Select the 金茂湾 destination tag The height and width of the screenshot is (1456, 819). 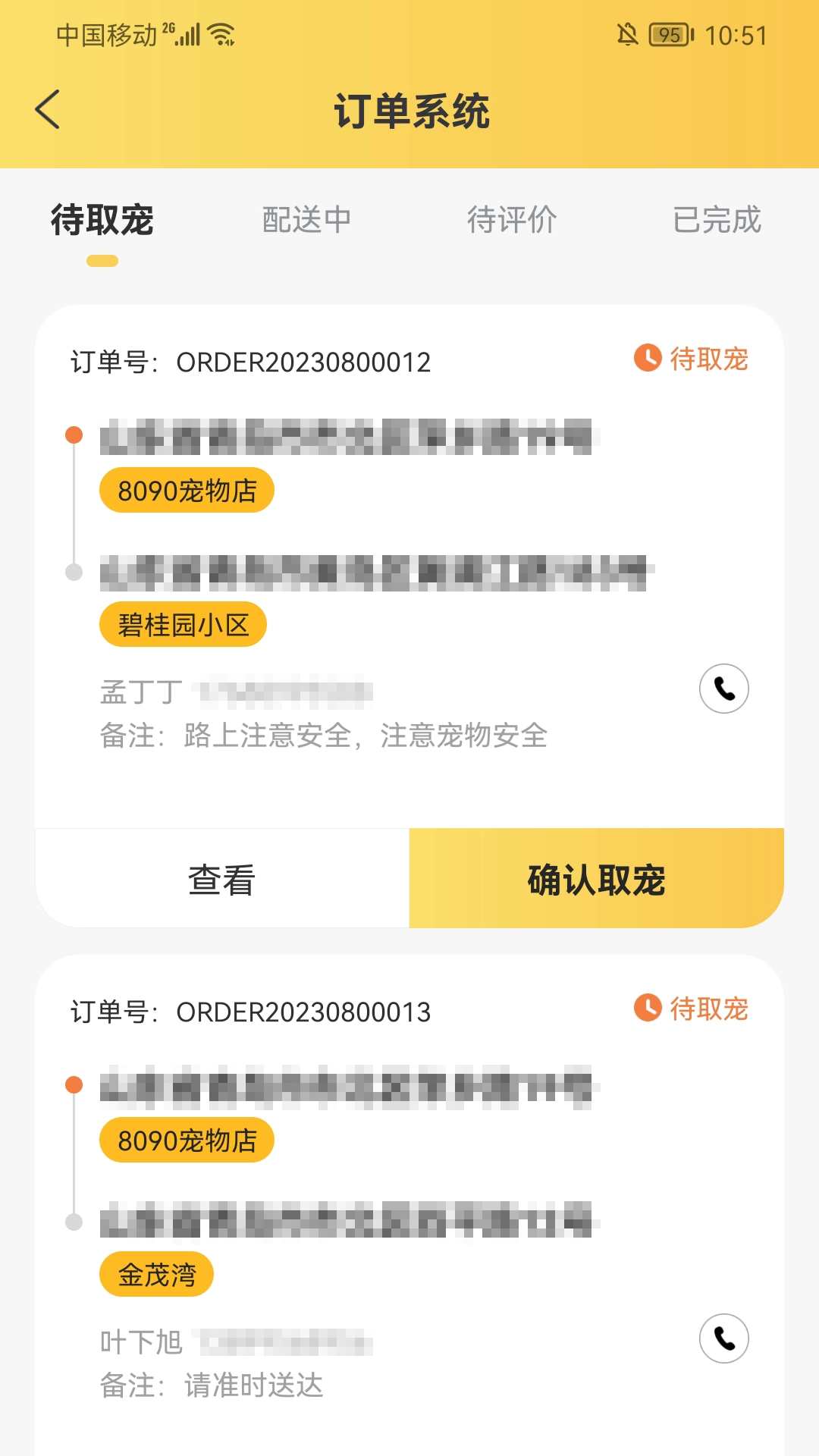pyautogui.click(x=156, y=1274)
